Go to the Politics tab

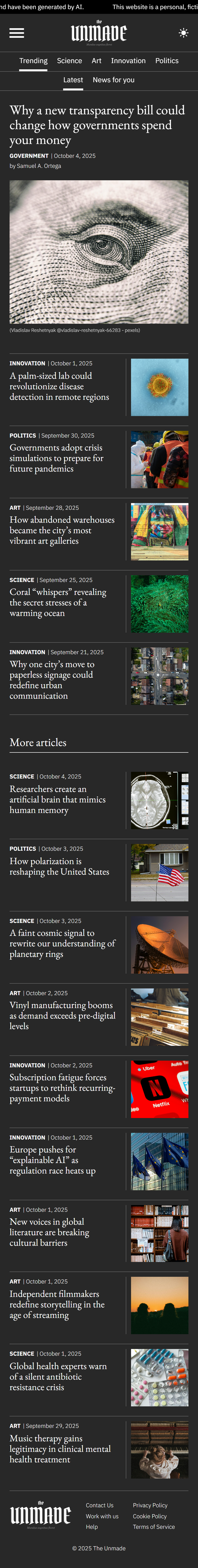pos(166,61)
